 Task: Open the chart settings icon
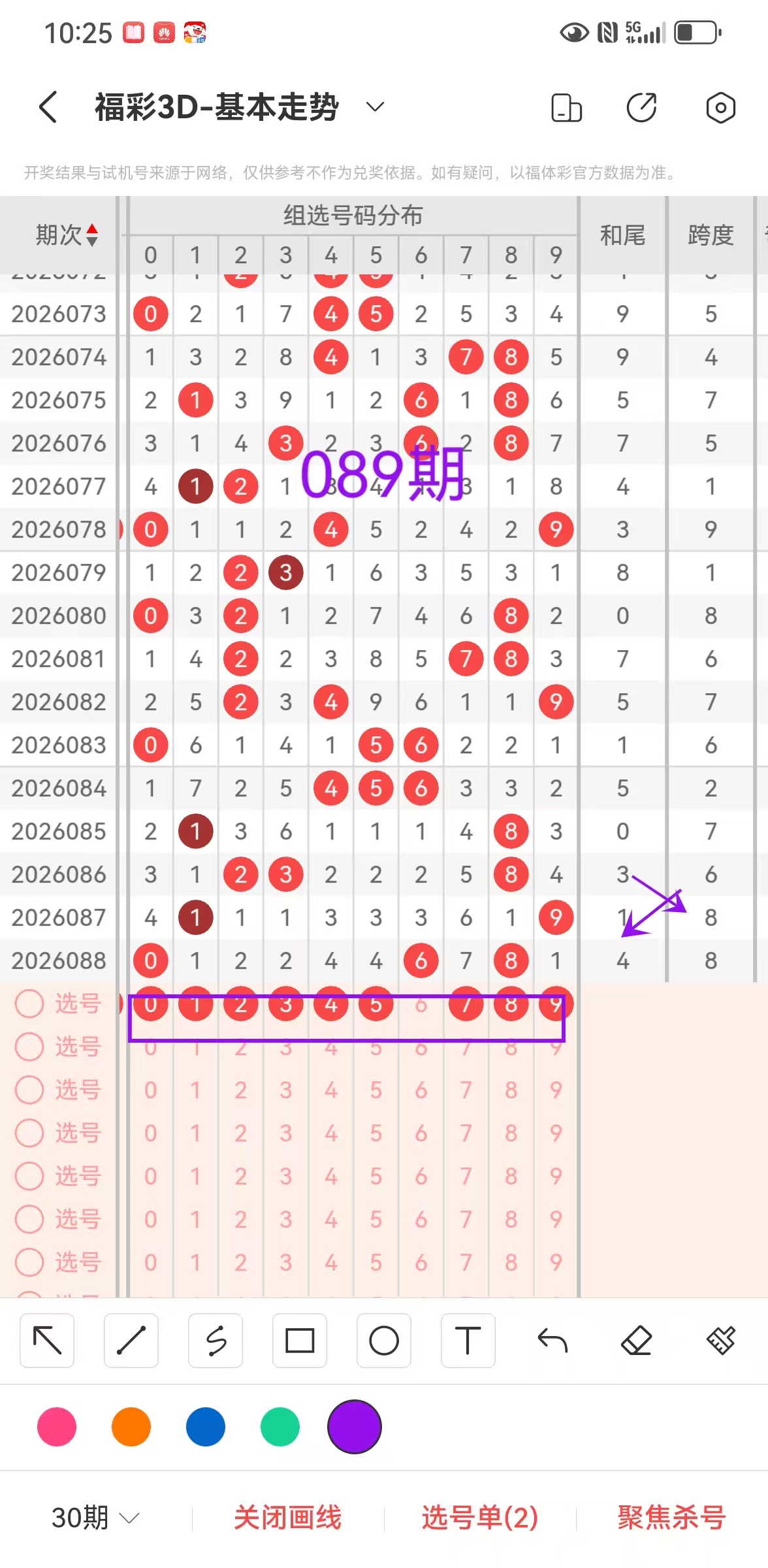[720, 108]
